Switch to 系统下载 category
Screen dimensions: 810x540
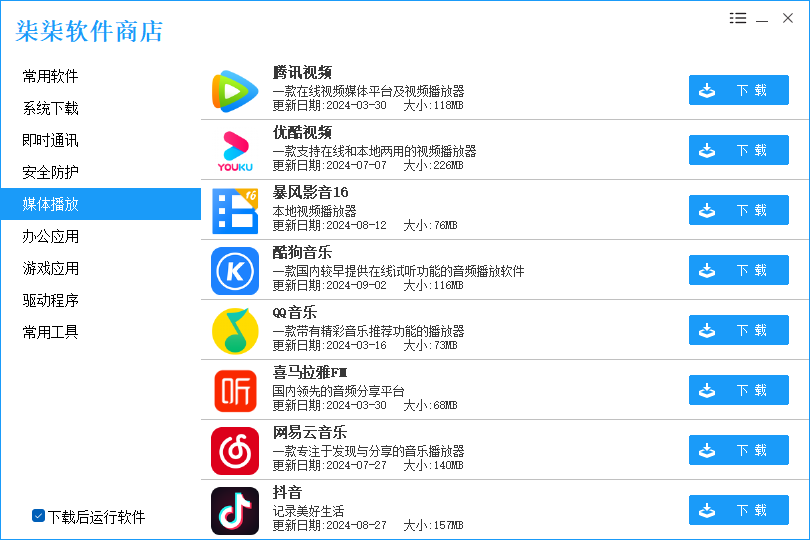pyautogui.click(x=50, y=108)
